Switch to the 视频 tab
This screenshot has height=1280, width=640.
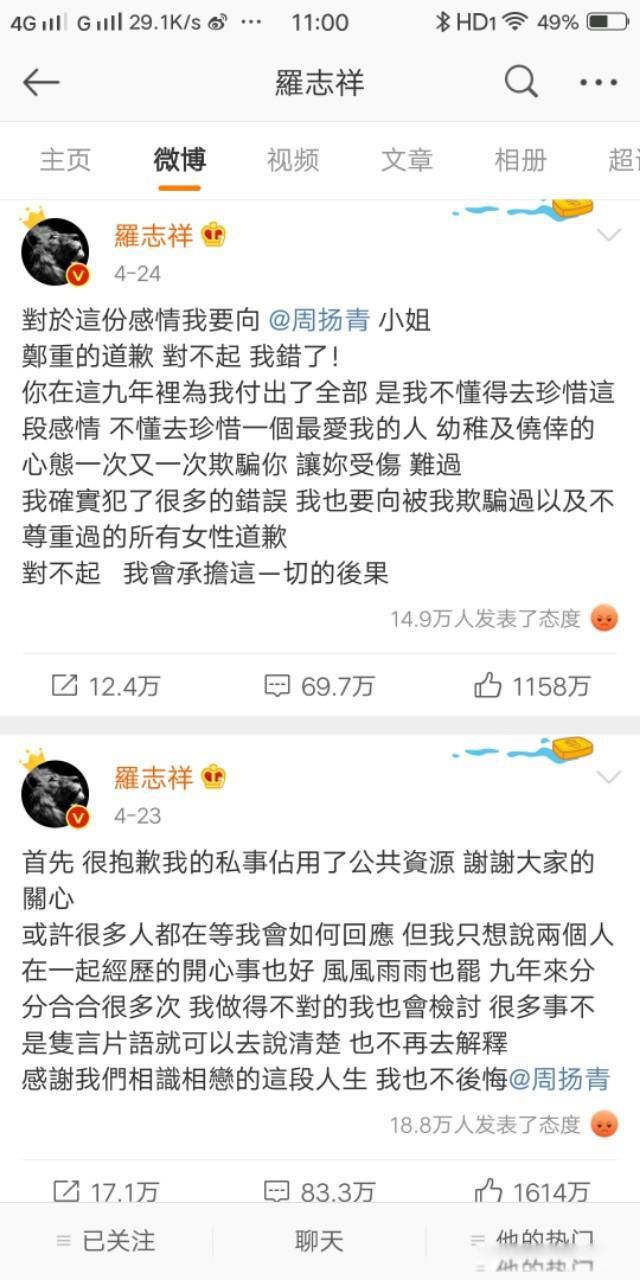point(292,159)
